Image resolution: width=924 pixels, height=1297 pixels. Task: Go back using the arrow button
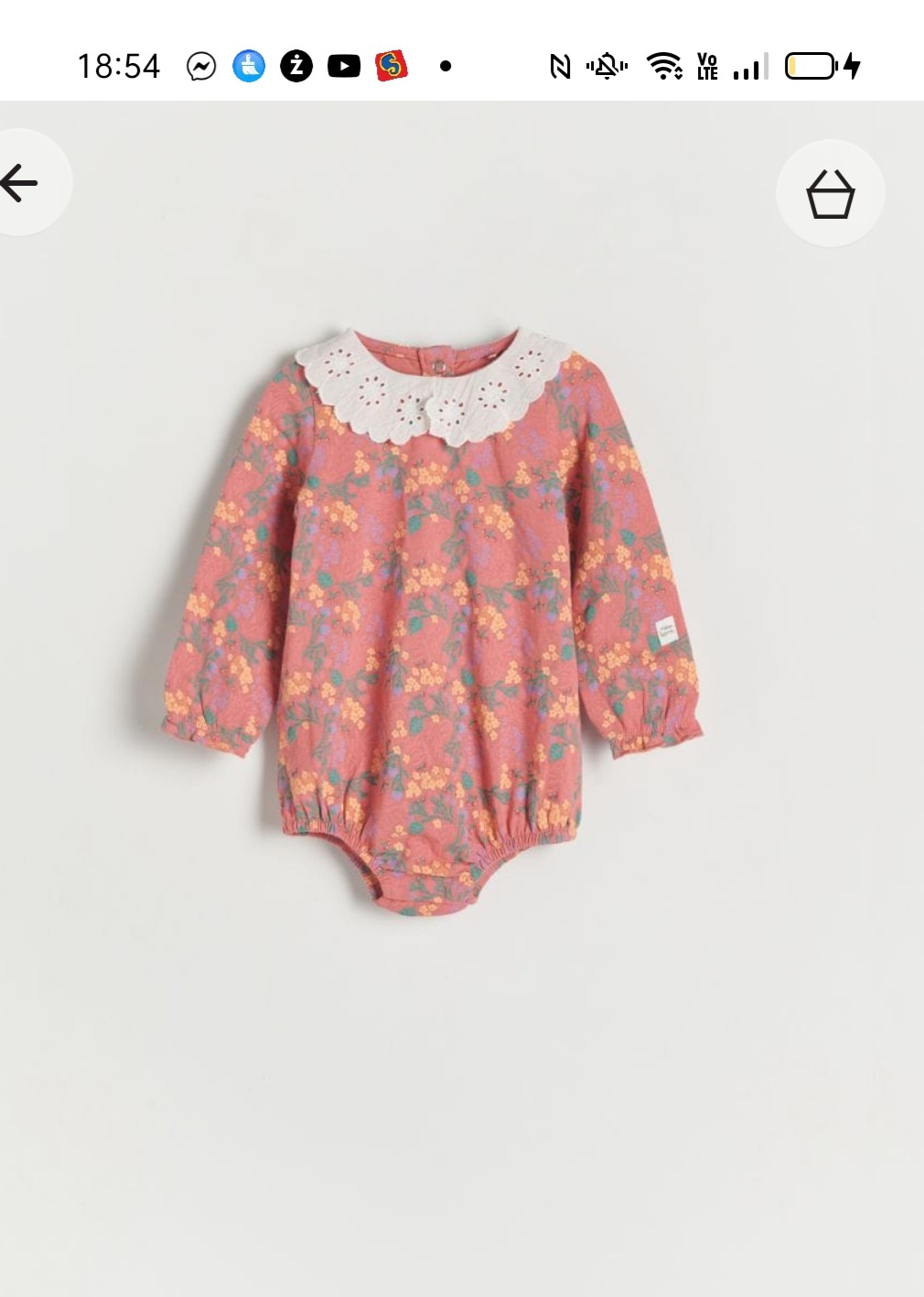coord(22,183)
